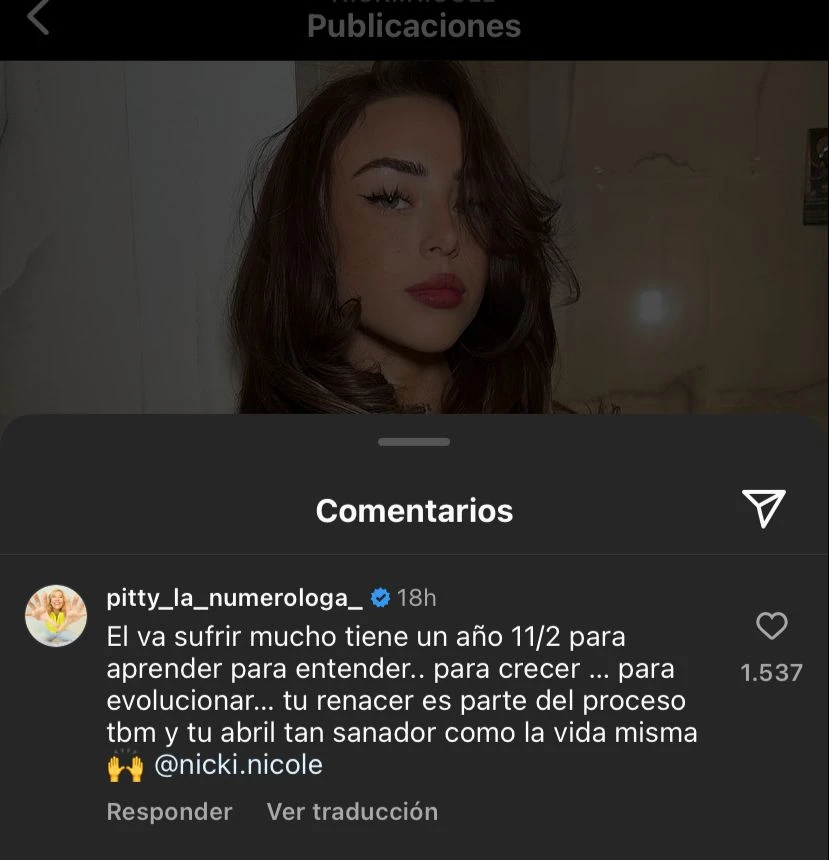Go back with the top-left arrow
The width and height of the screenshot is (829, 860).
38,17
